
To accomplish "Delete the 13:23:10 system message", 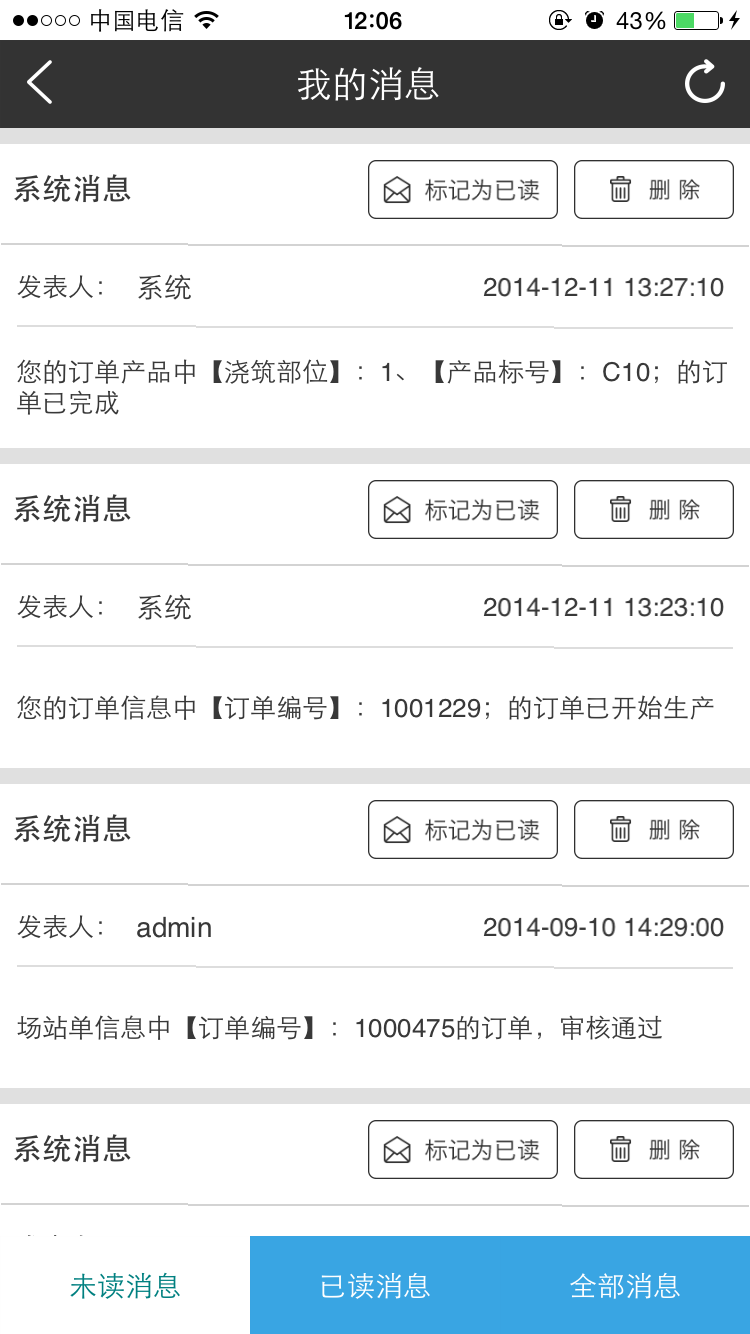I will coord(653,509).
